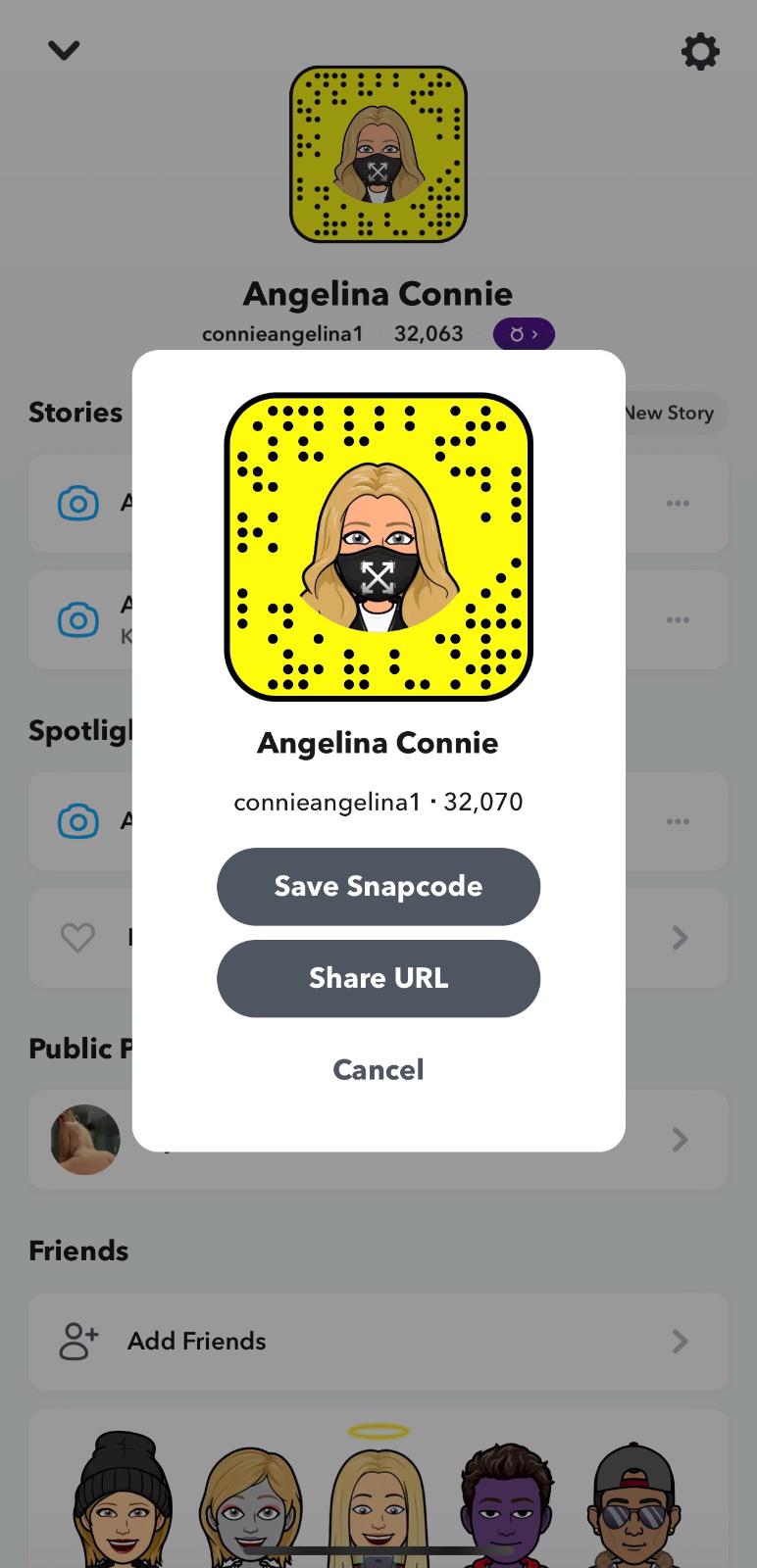Image resolution: width=757 pixels, height=1568 pixels.
Task: Open the Add Friends row
Action: coord(378,1341)
